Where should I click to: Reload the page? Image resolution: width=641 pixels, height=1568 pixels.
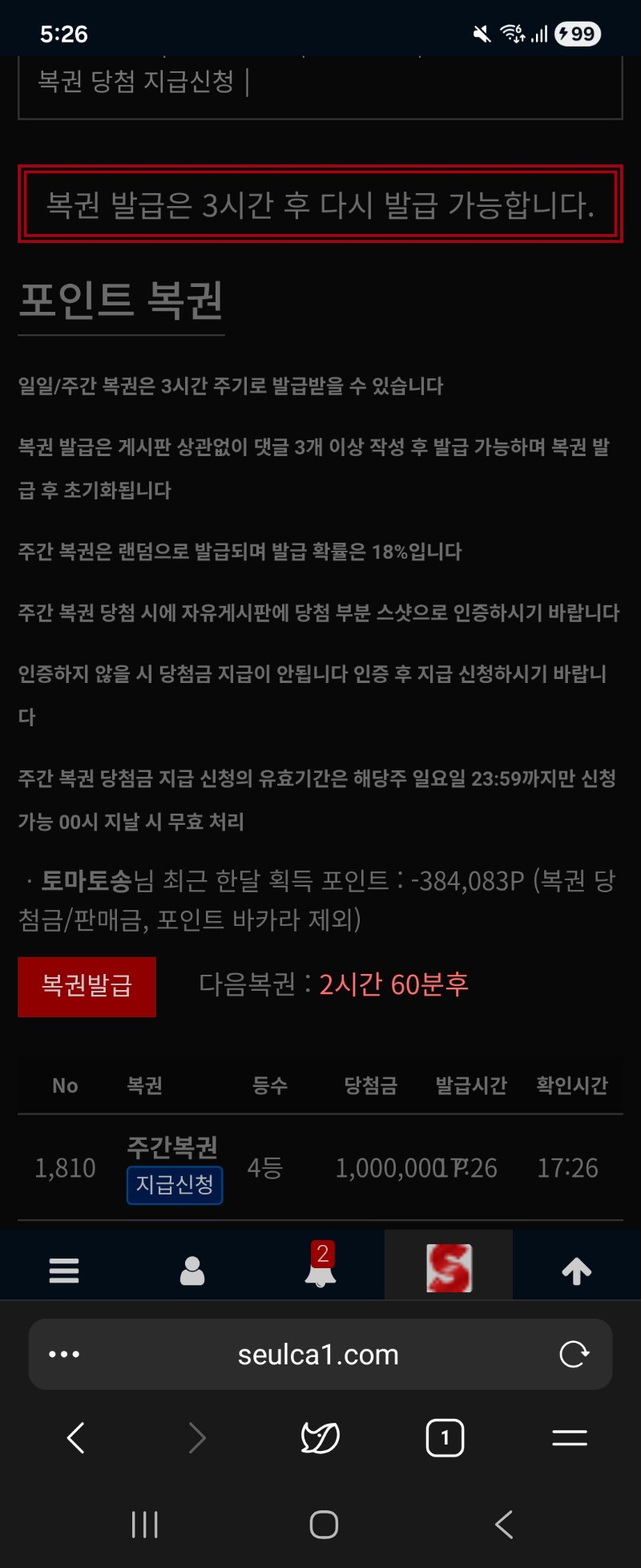click(574, 1355)
